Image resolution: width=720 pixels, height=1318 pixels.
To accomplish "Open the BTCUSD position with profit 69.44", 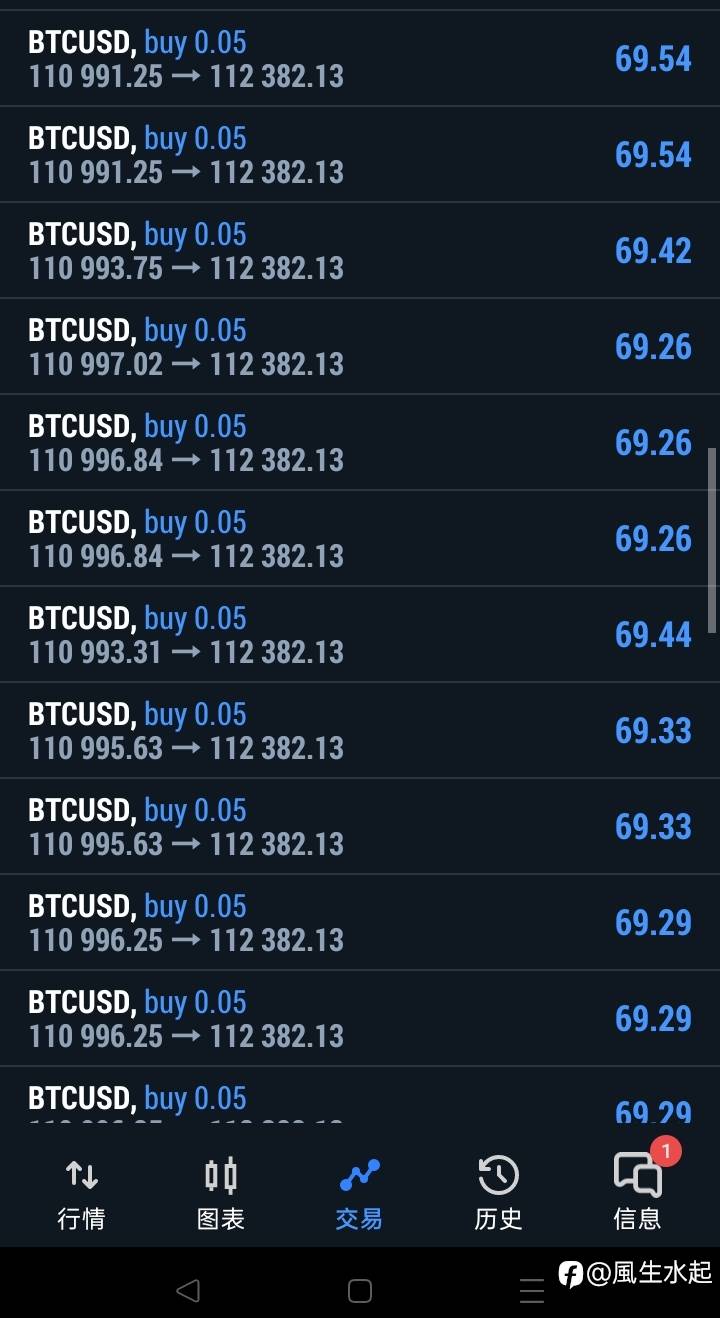I will (360, 635).
